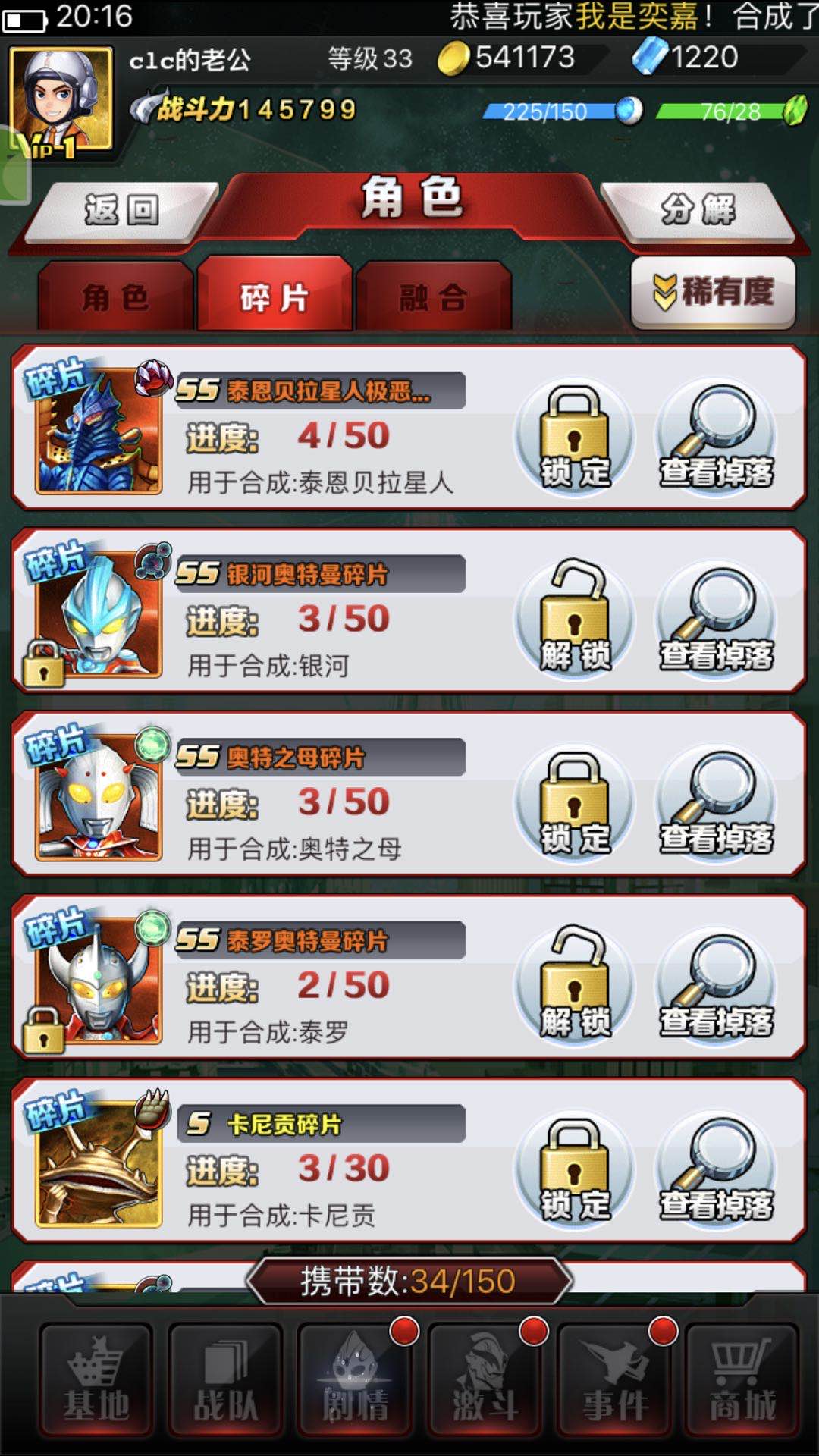Screen dimensions: 819x1456
Task: Open the 剧情 story tab
Action: click(355, 1380)
